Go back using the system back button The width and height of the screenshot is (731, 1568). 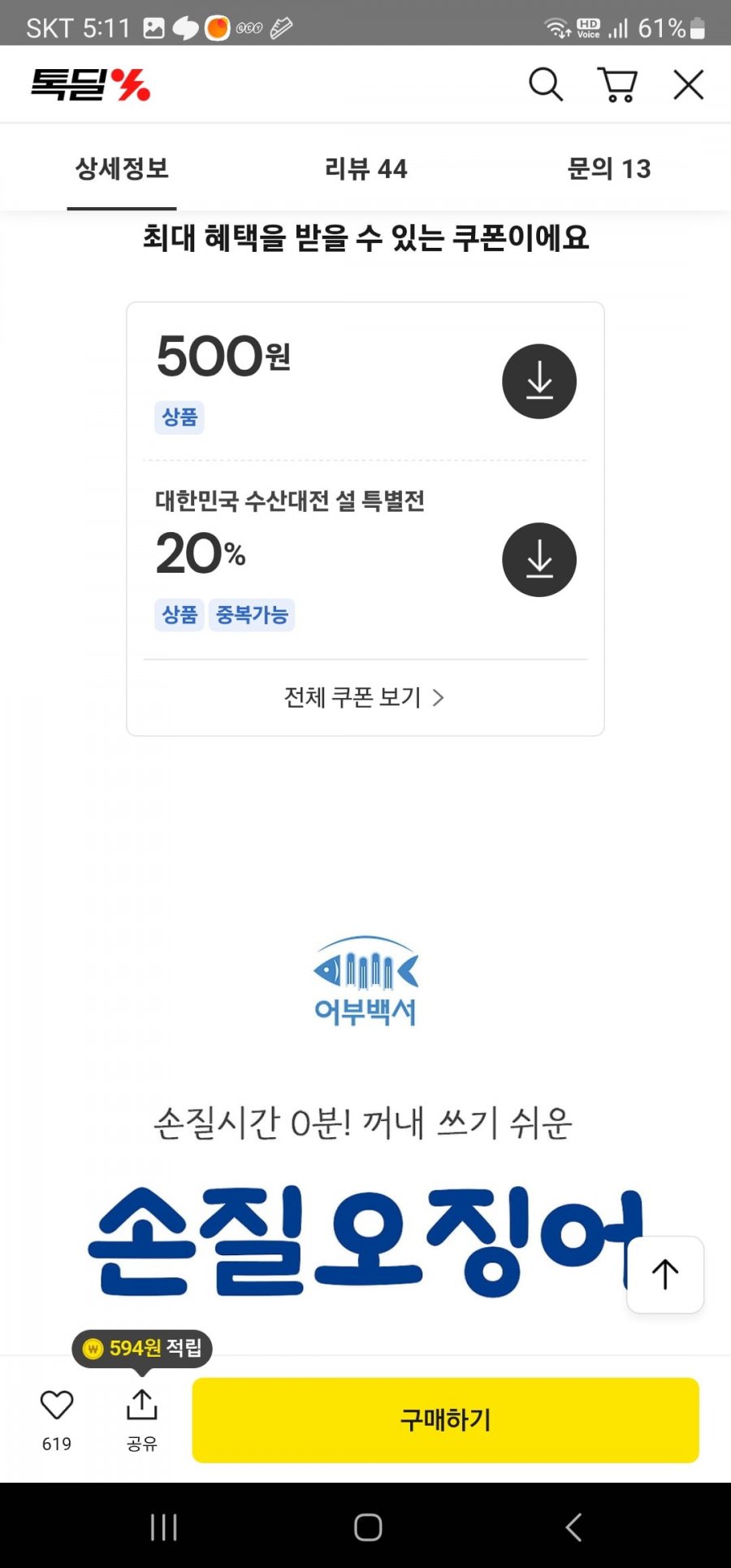(573, 1527)
